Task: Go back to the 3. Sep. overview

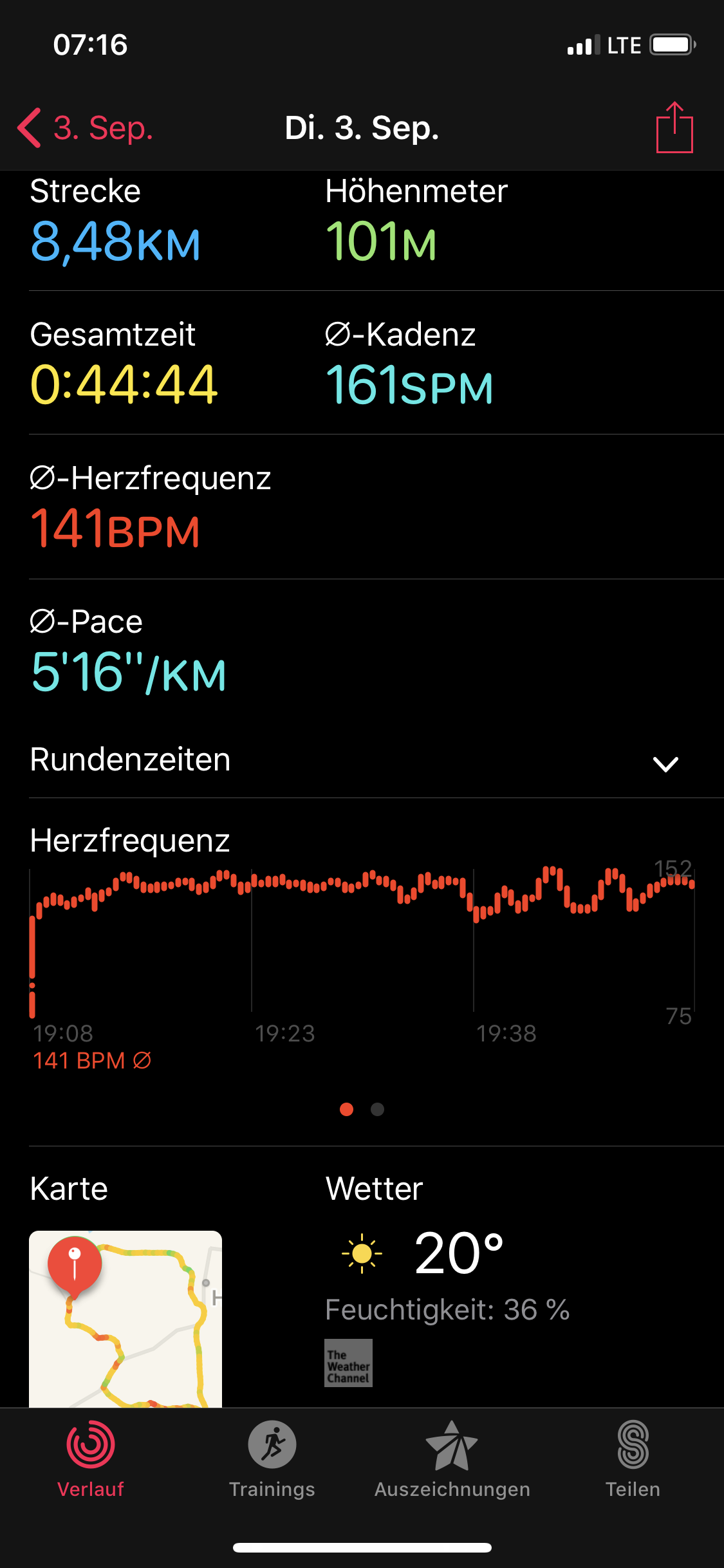Action: click(x=85, y=127)
